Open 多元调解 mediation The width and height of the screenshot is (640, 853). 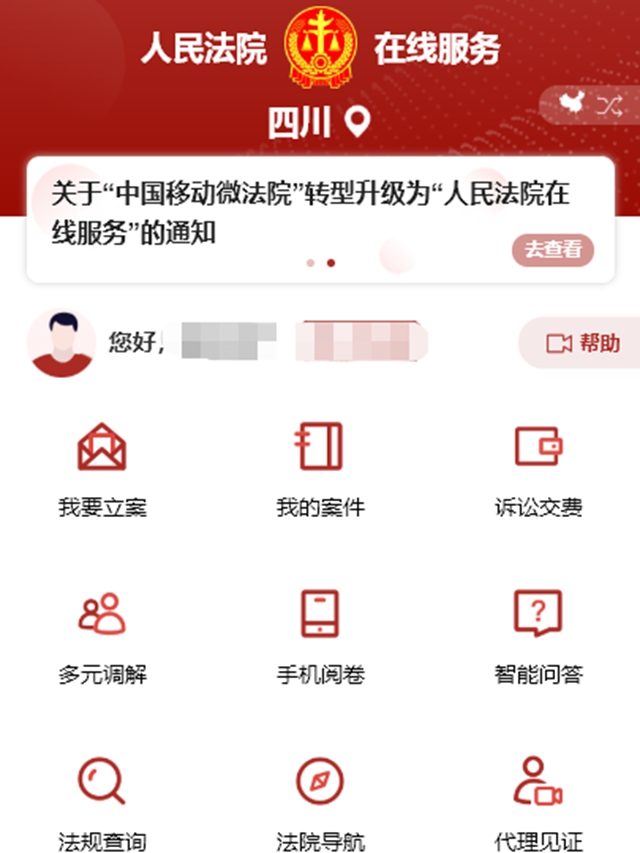coord(102,635)
